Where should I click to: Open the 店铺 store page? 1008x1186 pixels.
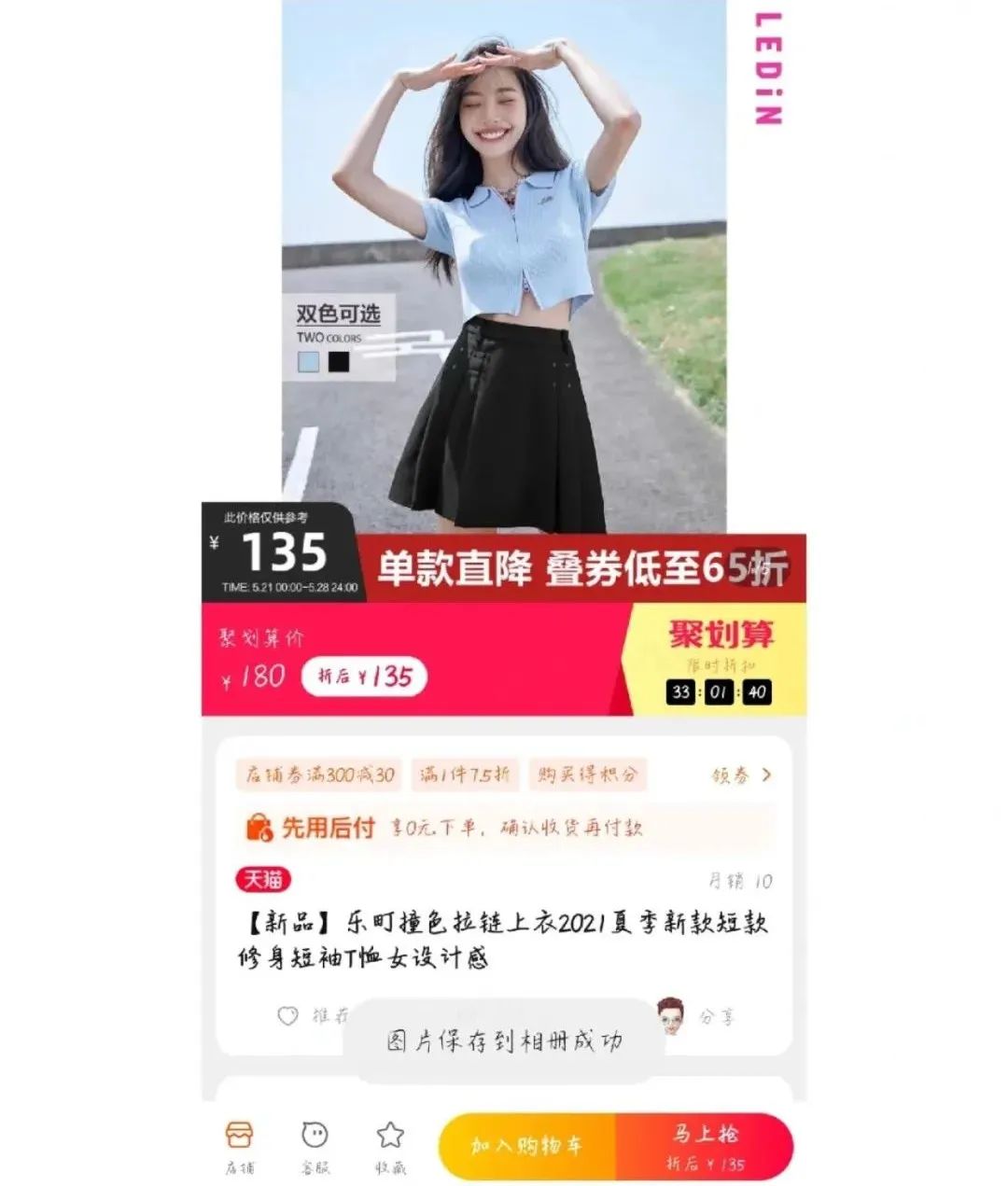click(x=240, y=1146)
